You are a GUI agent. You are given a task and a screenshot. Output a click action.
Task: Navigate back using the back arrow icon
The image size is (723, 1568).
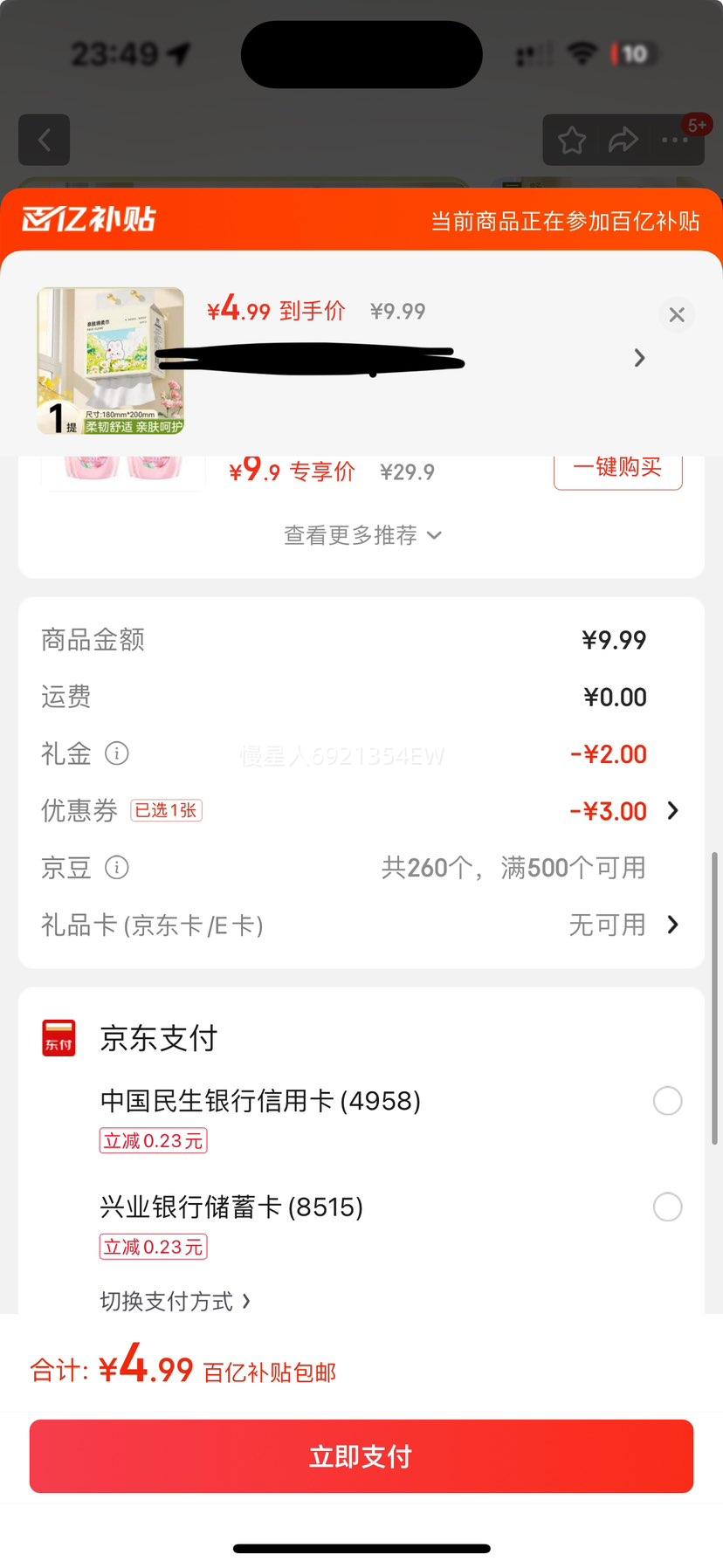click(x=44, y=140)
